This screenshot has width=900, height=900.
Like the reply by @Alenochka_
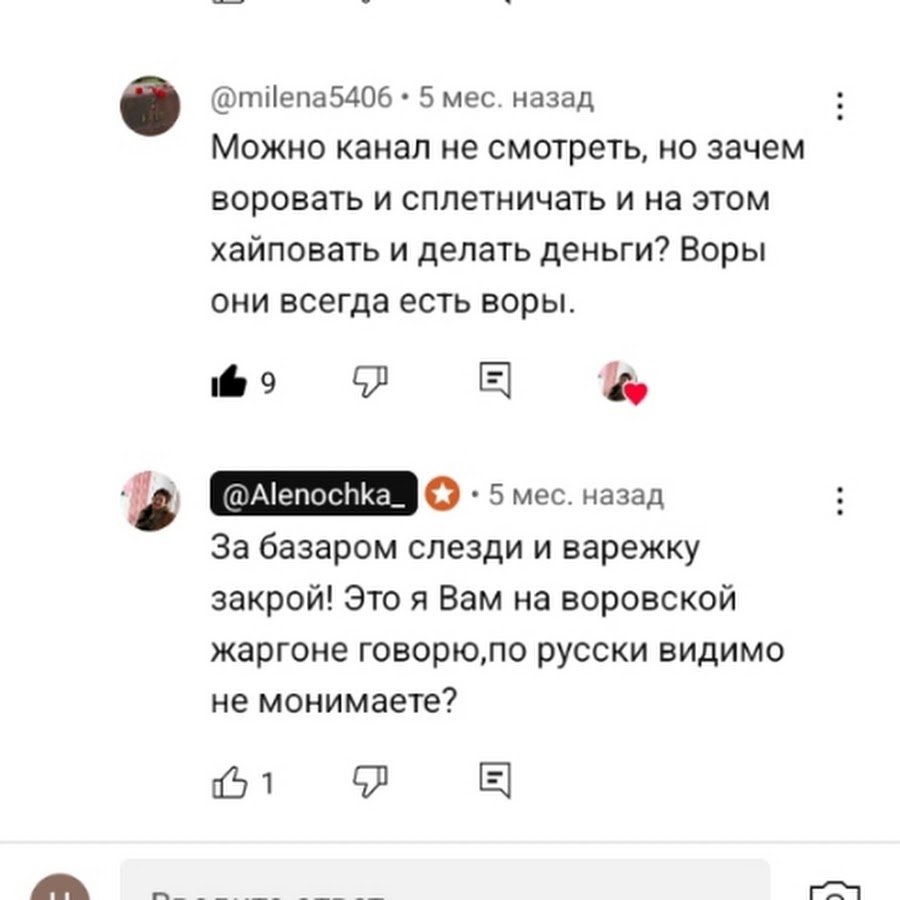pos(229,781)
